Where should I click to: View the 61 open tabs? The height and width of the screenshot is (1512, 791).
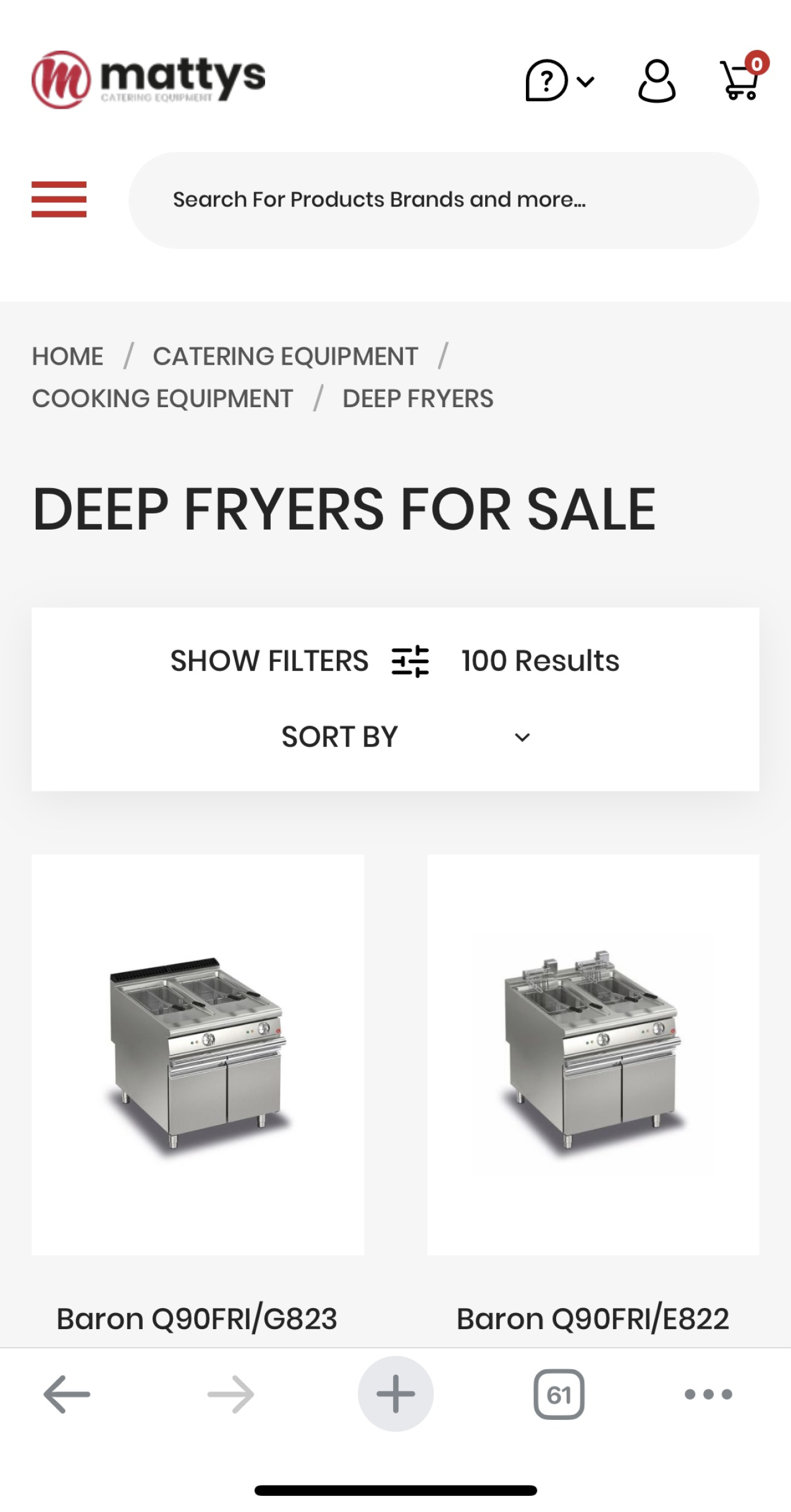coord(559,1395)
